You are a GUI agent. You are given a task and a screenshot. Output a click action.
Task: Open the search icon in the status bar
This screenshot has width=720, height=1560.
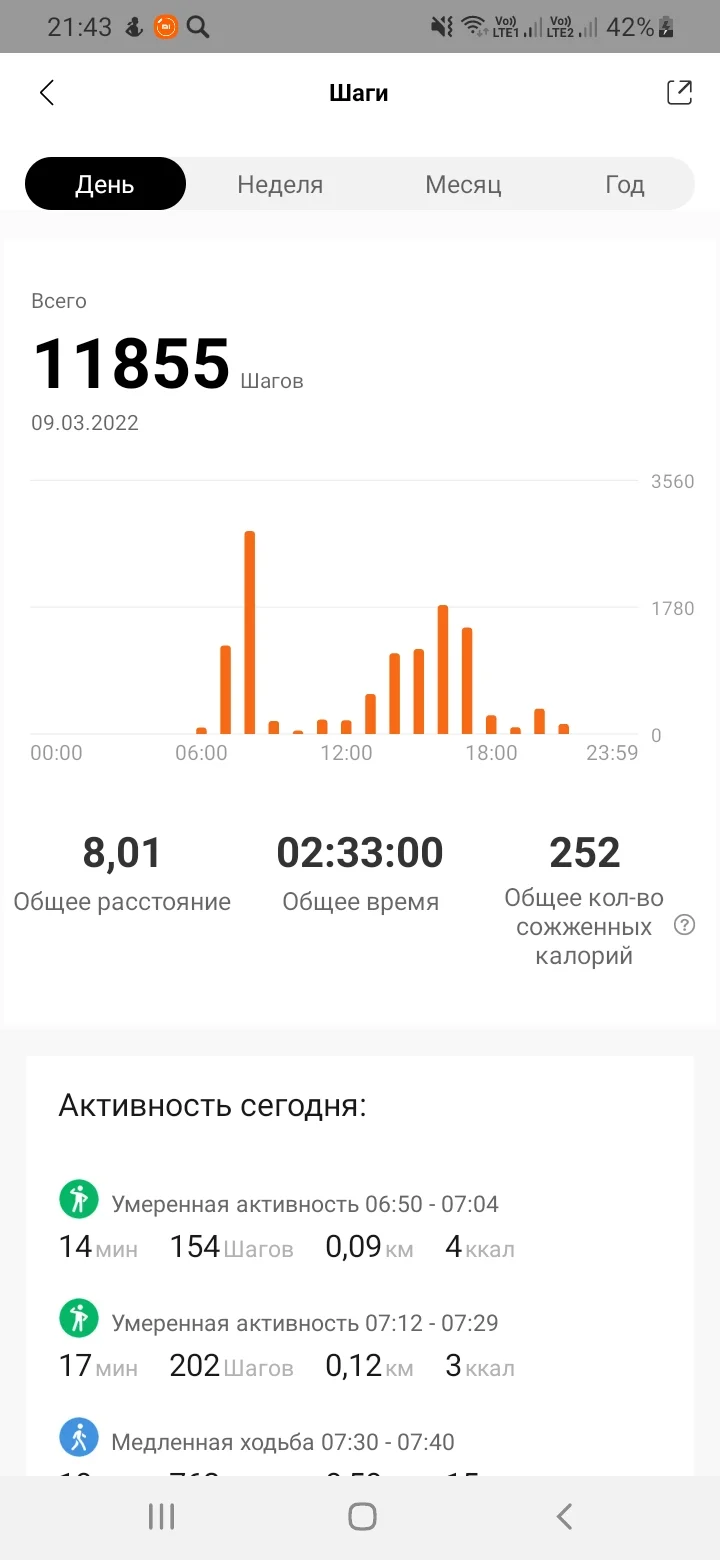197,27
